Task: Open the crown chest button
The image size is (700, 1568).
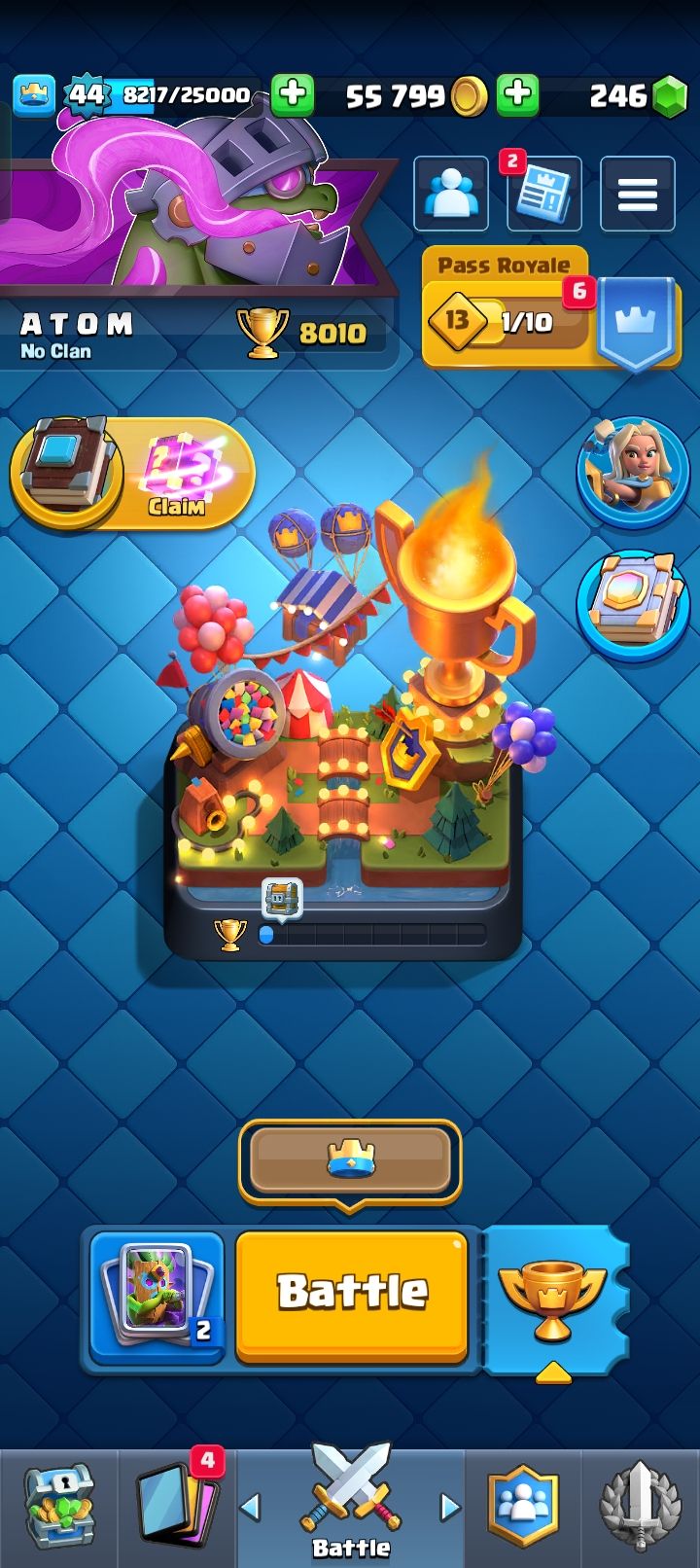Action: 350,1160
